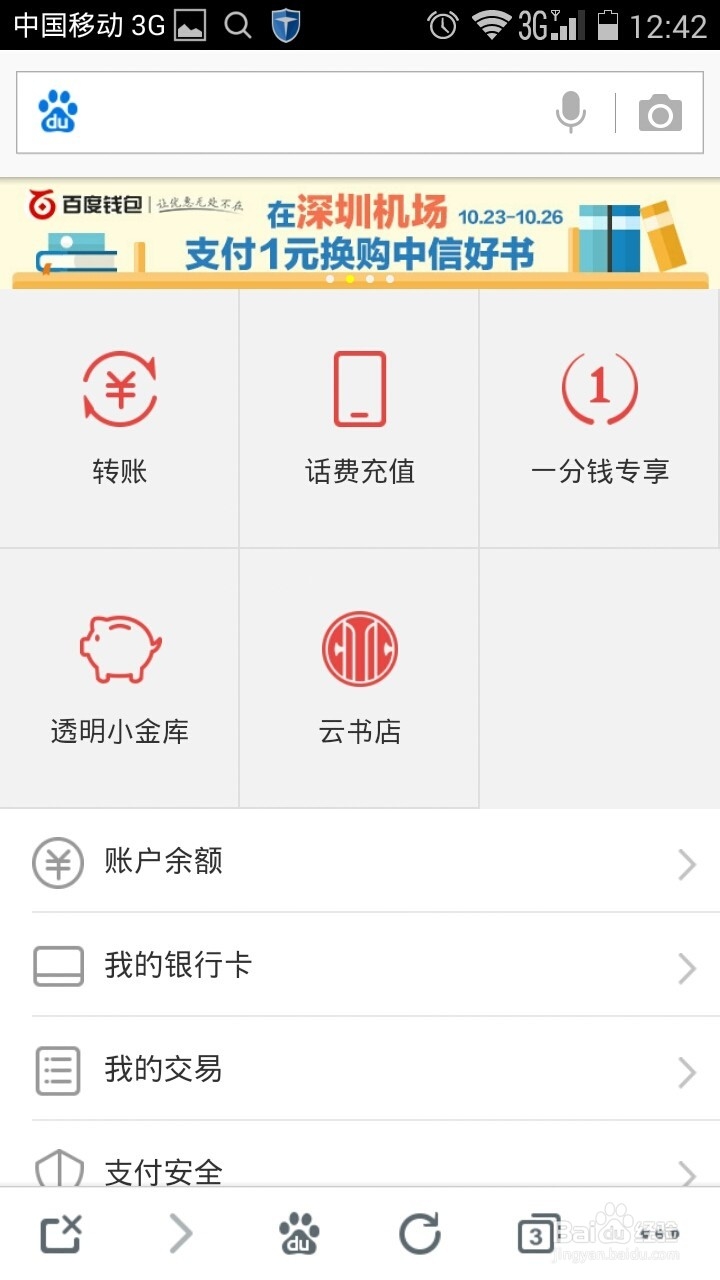Viewport: 720px width, 1280px height.
Task: Open 支付安全 payment security settings
Action: (x=360, y=1170)
